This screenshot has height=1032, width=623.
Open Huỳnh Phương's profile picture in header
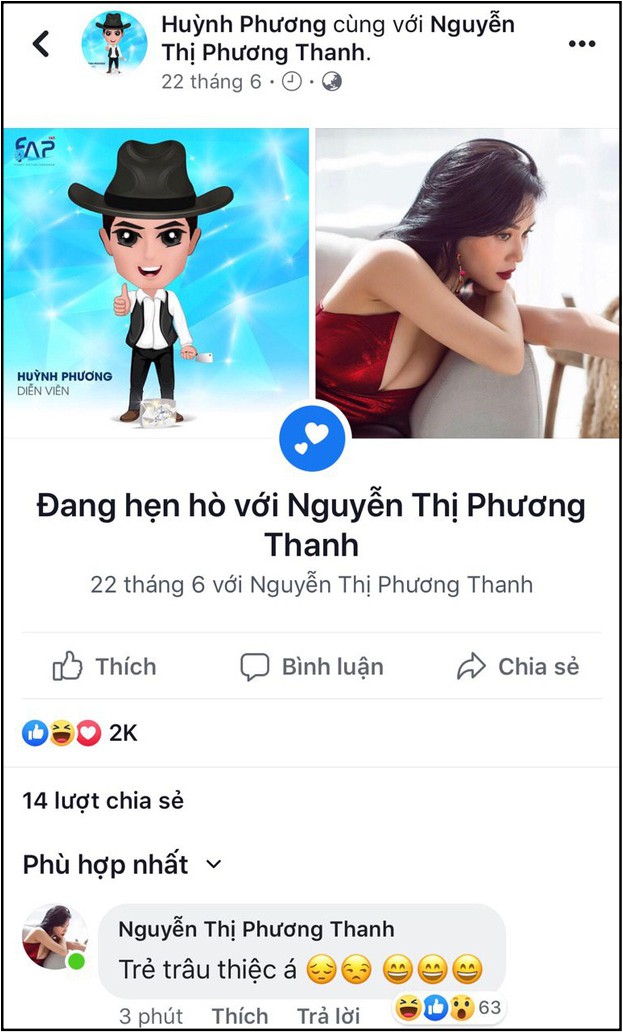(x=114, y=43)
